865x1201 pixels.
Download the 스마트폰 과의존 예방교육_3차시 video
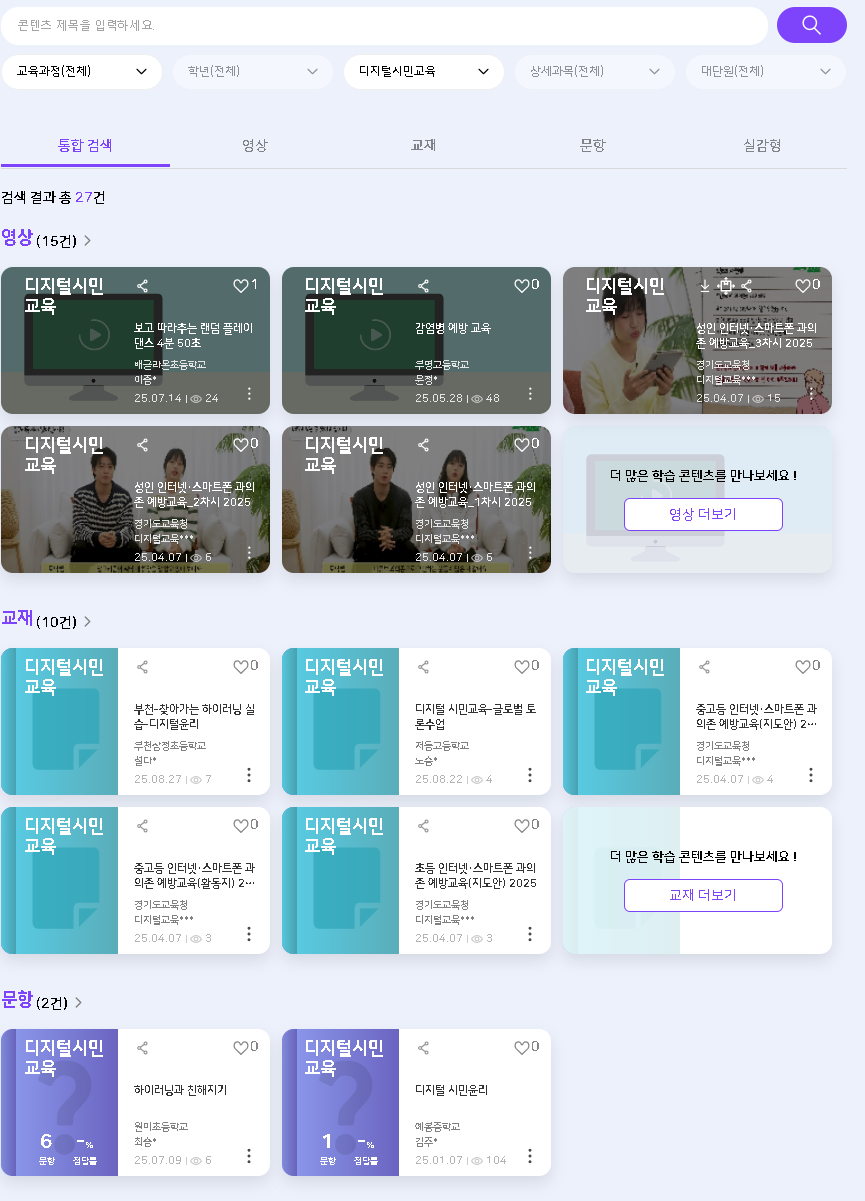704,286
